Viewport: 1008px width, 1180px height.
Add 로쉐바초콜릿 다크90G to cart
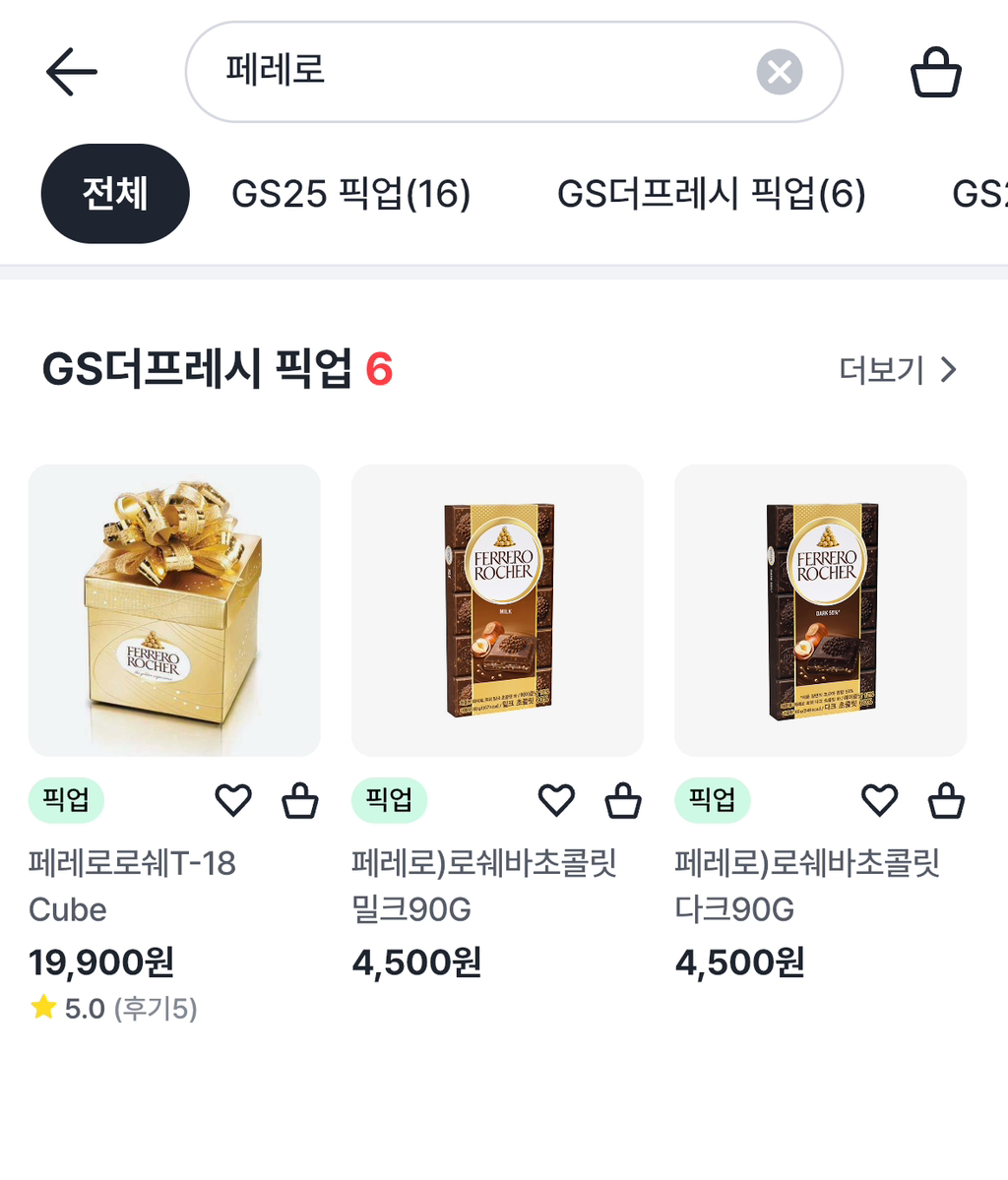pos(946,800)
